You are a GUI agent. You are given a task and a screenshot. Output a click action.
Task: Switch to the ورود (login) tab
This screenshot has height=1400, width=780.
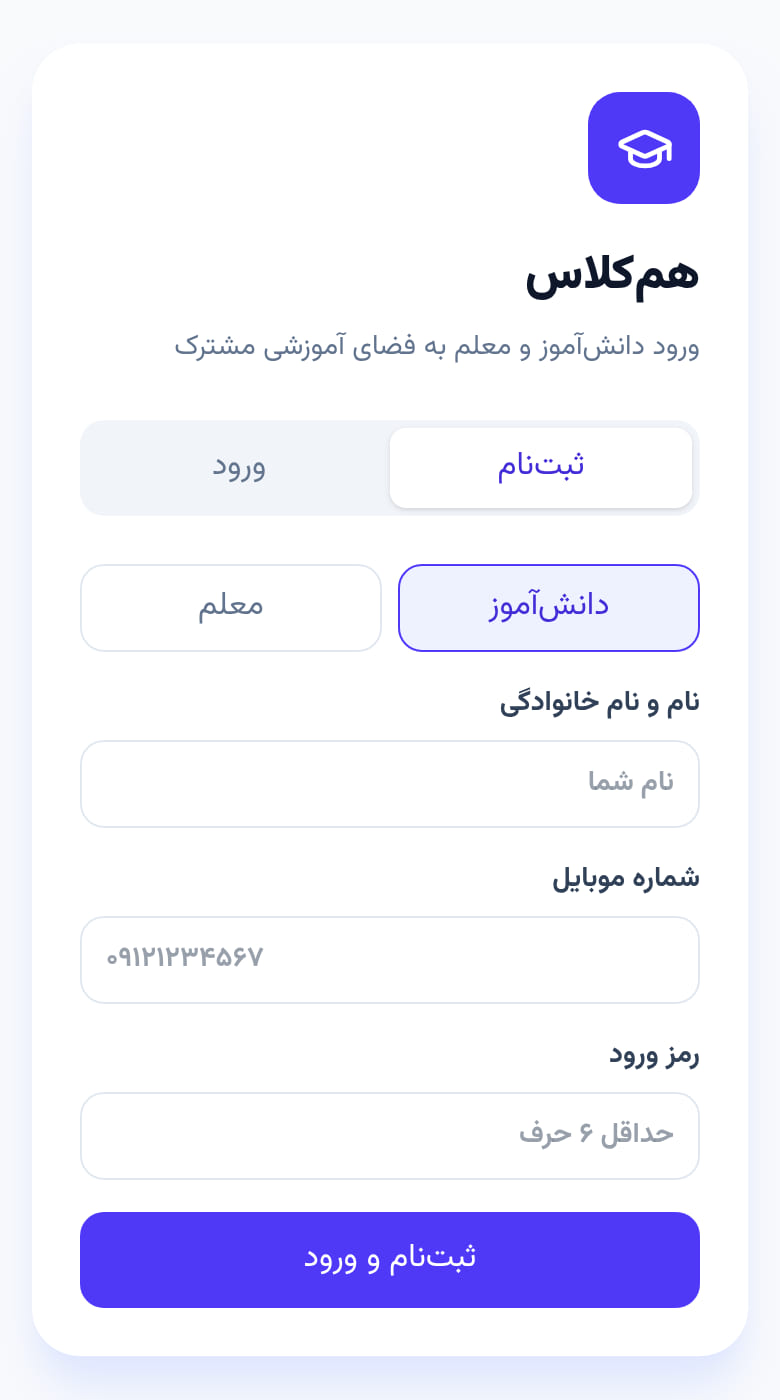click(x=238, y=468)
